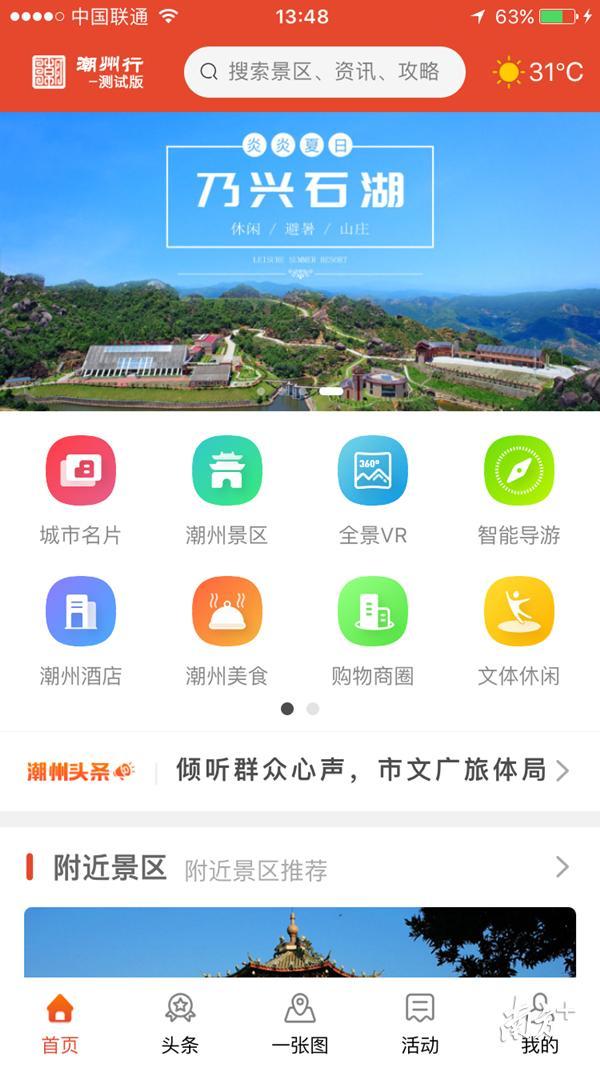Viewport: 600px width, 1067px height.
Task: Open the 乃兴石湖 summer resort banner
Action: 300,260
